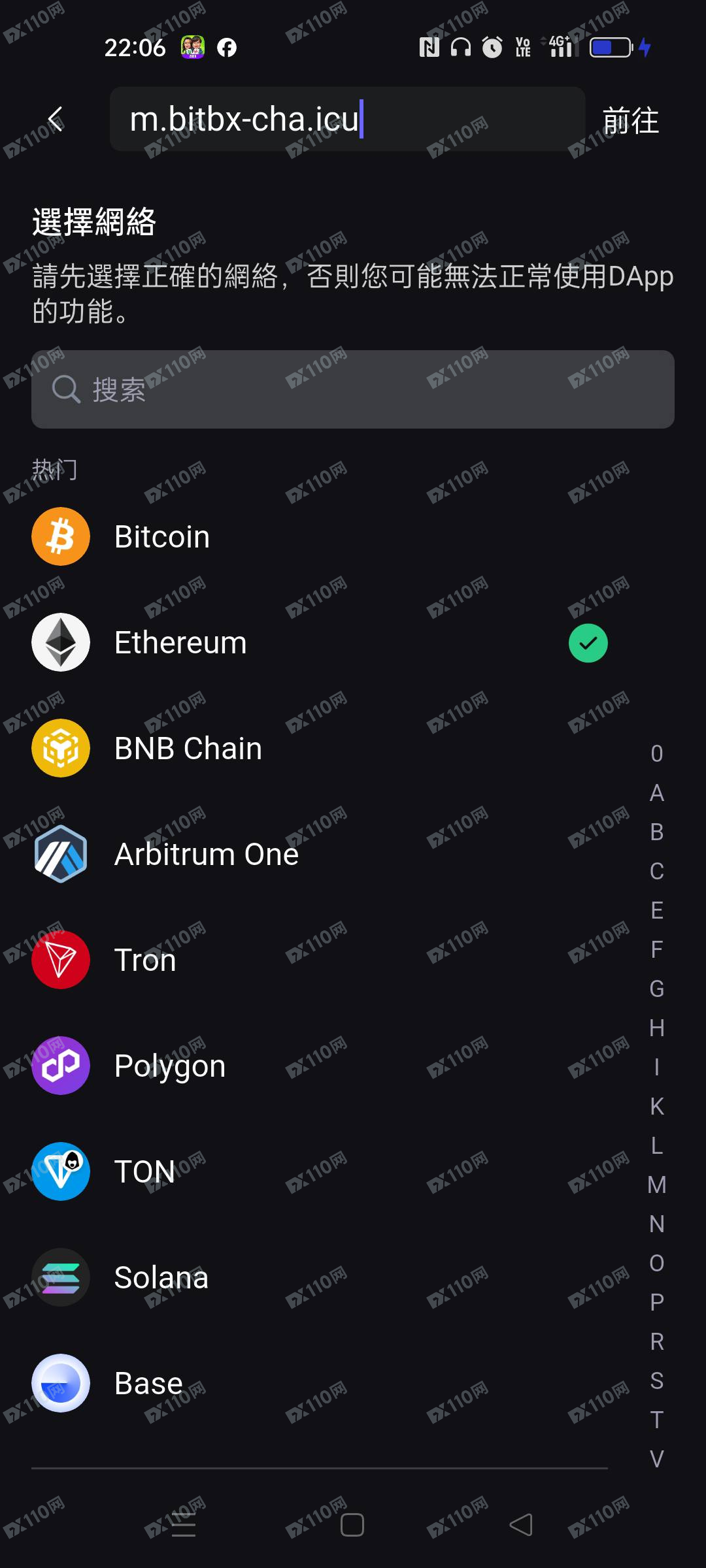
Task: Tap the back arrow at top left
Action: 56,120
